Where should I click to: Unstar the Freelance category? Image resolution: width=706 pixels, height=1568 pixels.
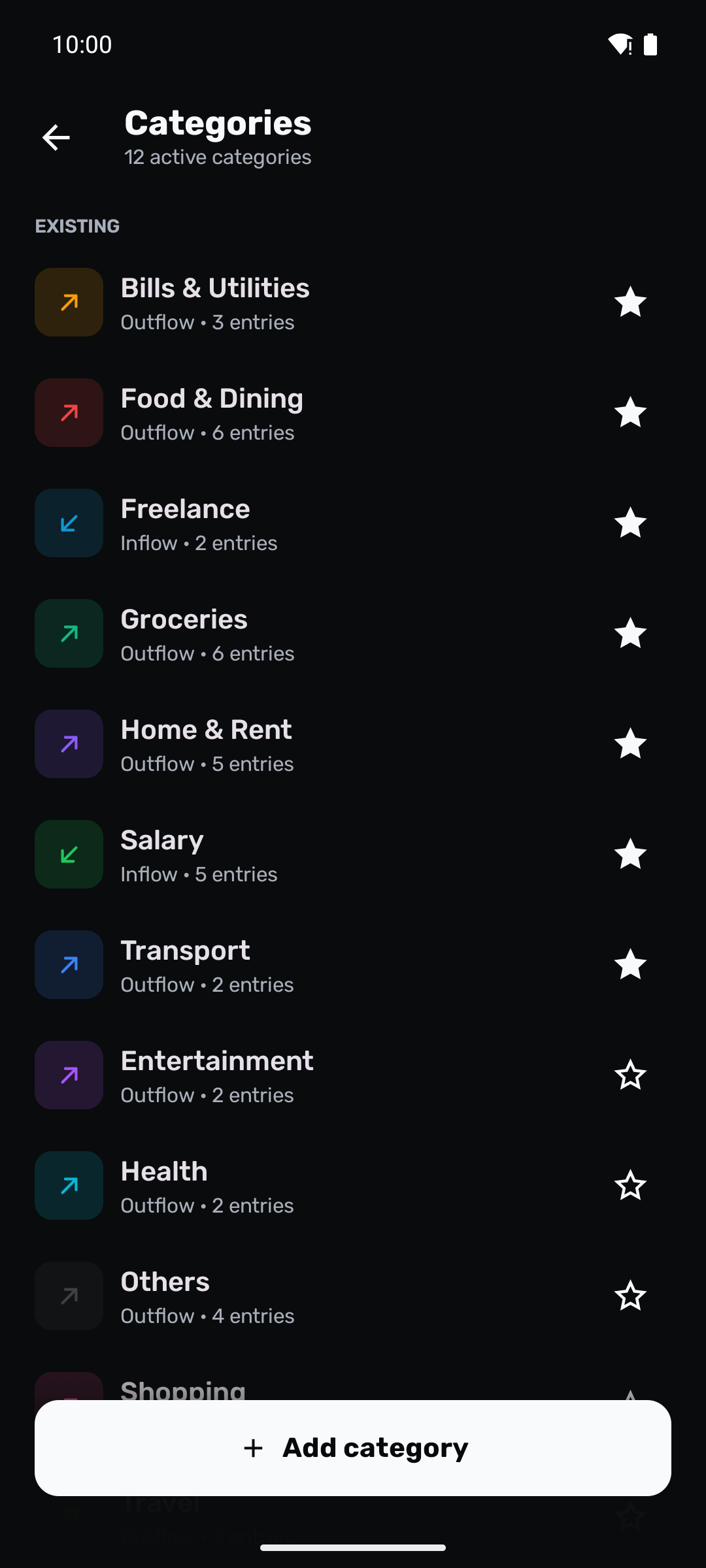(630, 523)
